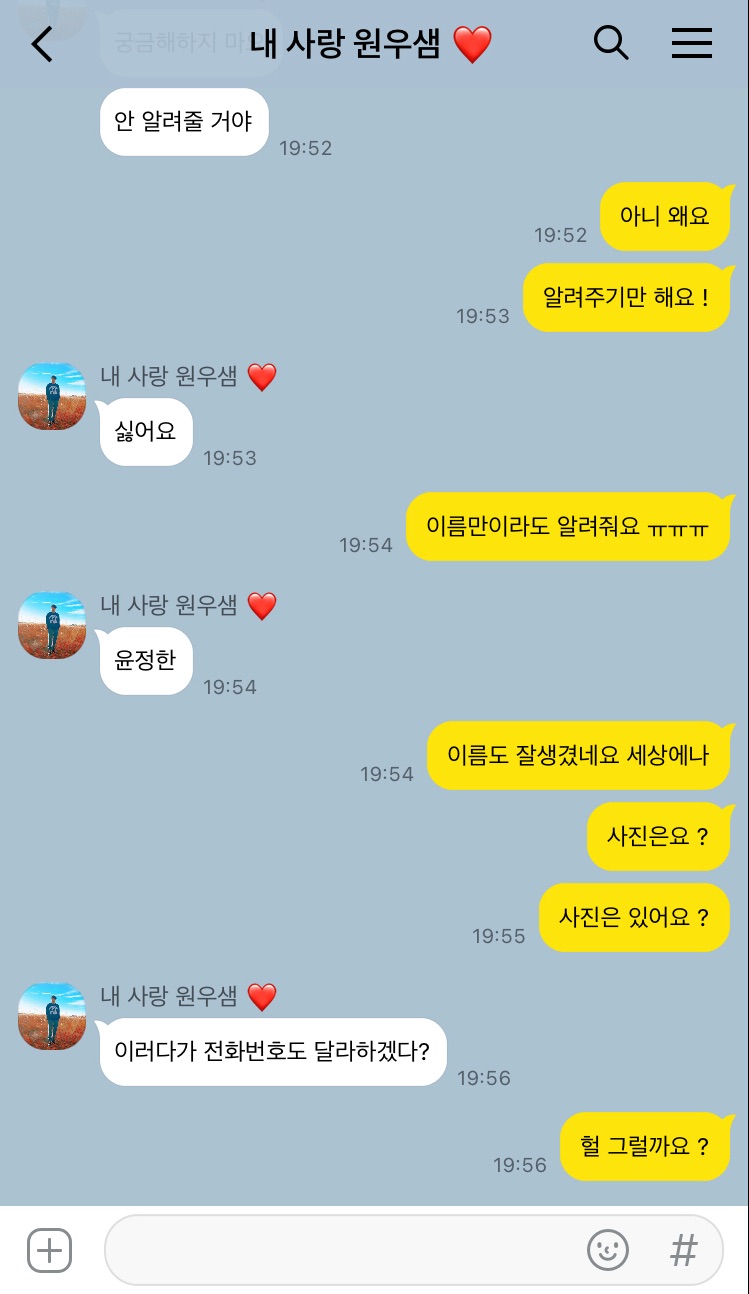The image size is (749, 1294).
Task: Tap the profile picture beside 윤정한 message
Action: click(x=51, y=626)
